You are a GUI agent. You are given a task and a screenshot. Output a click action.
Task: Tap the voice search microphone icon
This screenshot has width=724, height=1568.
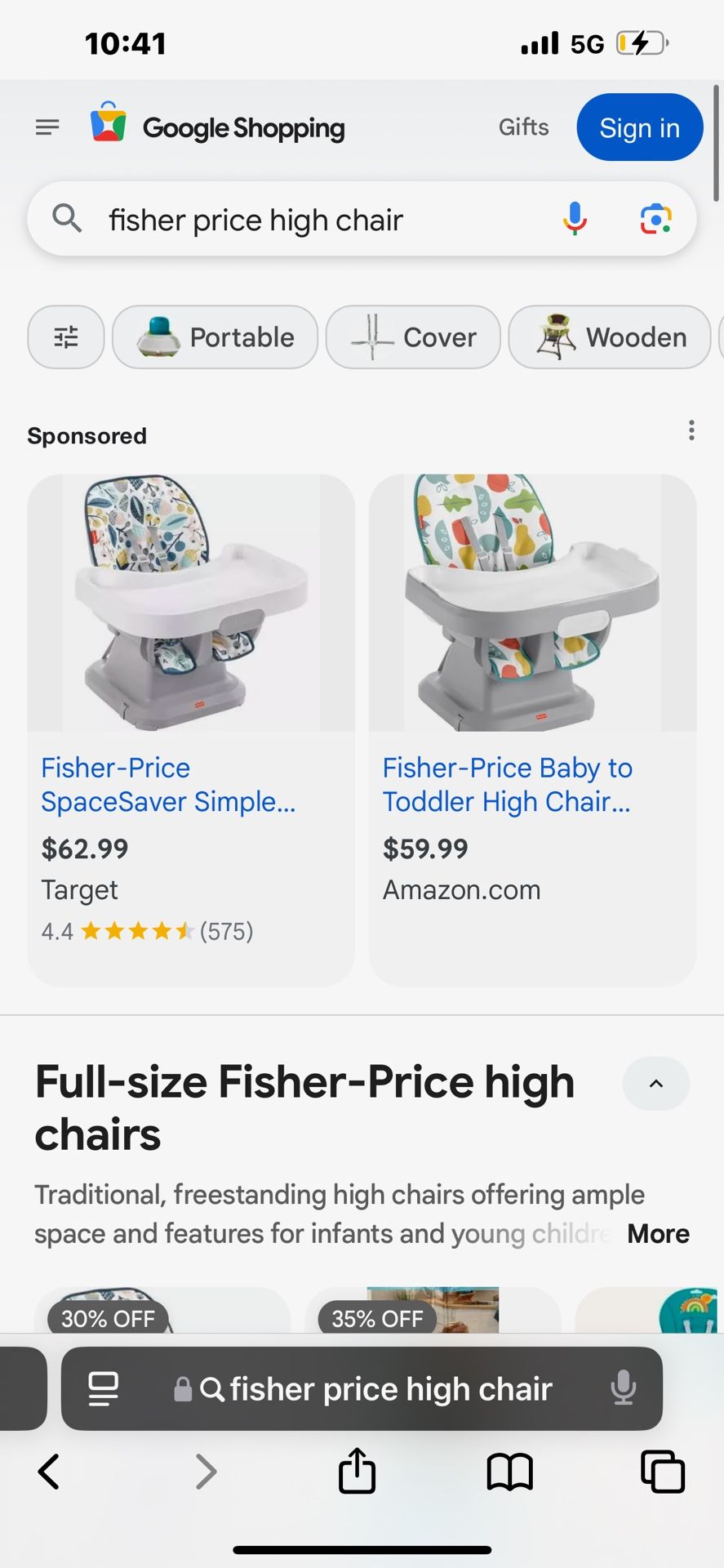click(575, 219)
